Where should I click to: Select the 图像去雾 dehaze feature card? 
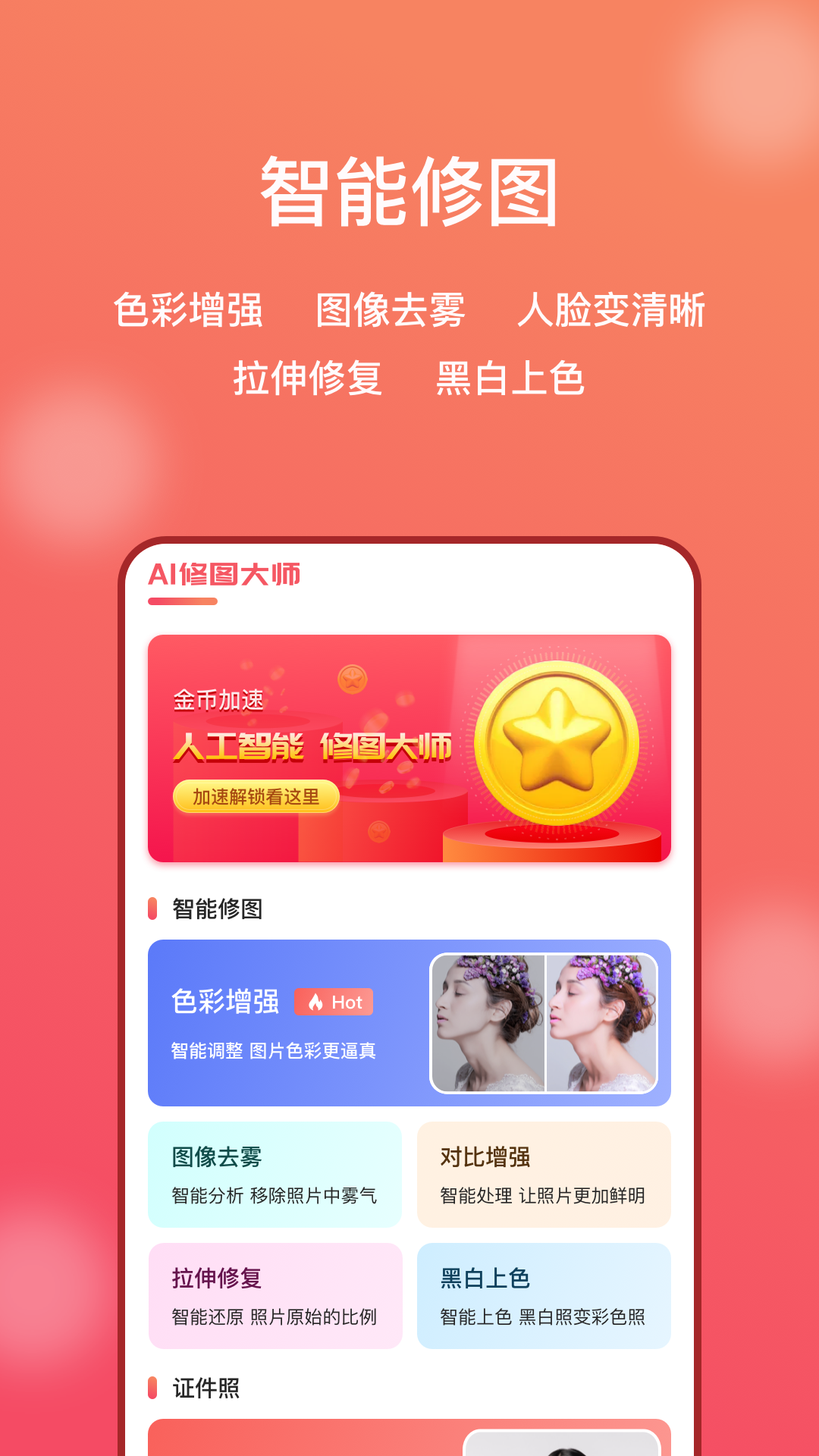(x=275, y=1175)
